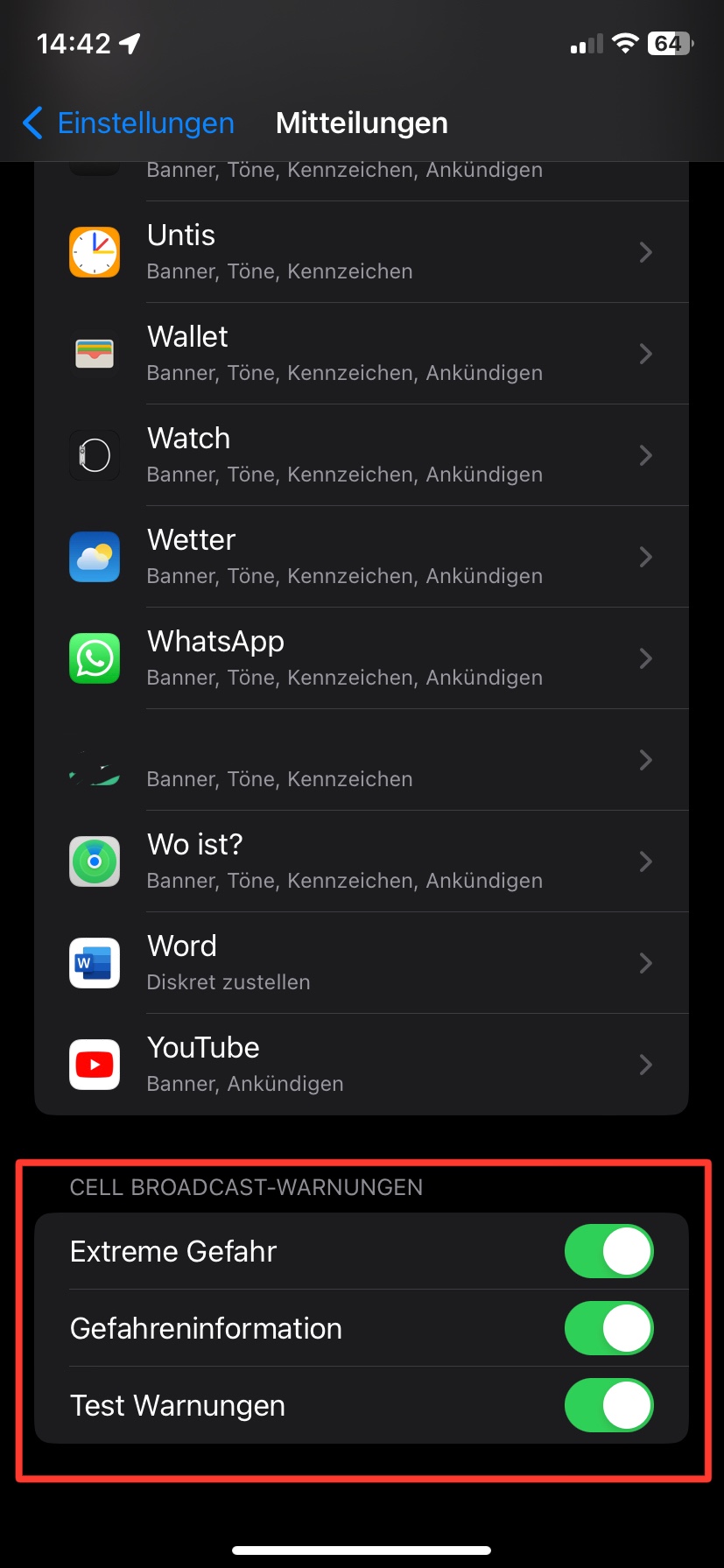Open WhatsApp notification settings via its chevron

tap(645, 658)
